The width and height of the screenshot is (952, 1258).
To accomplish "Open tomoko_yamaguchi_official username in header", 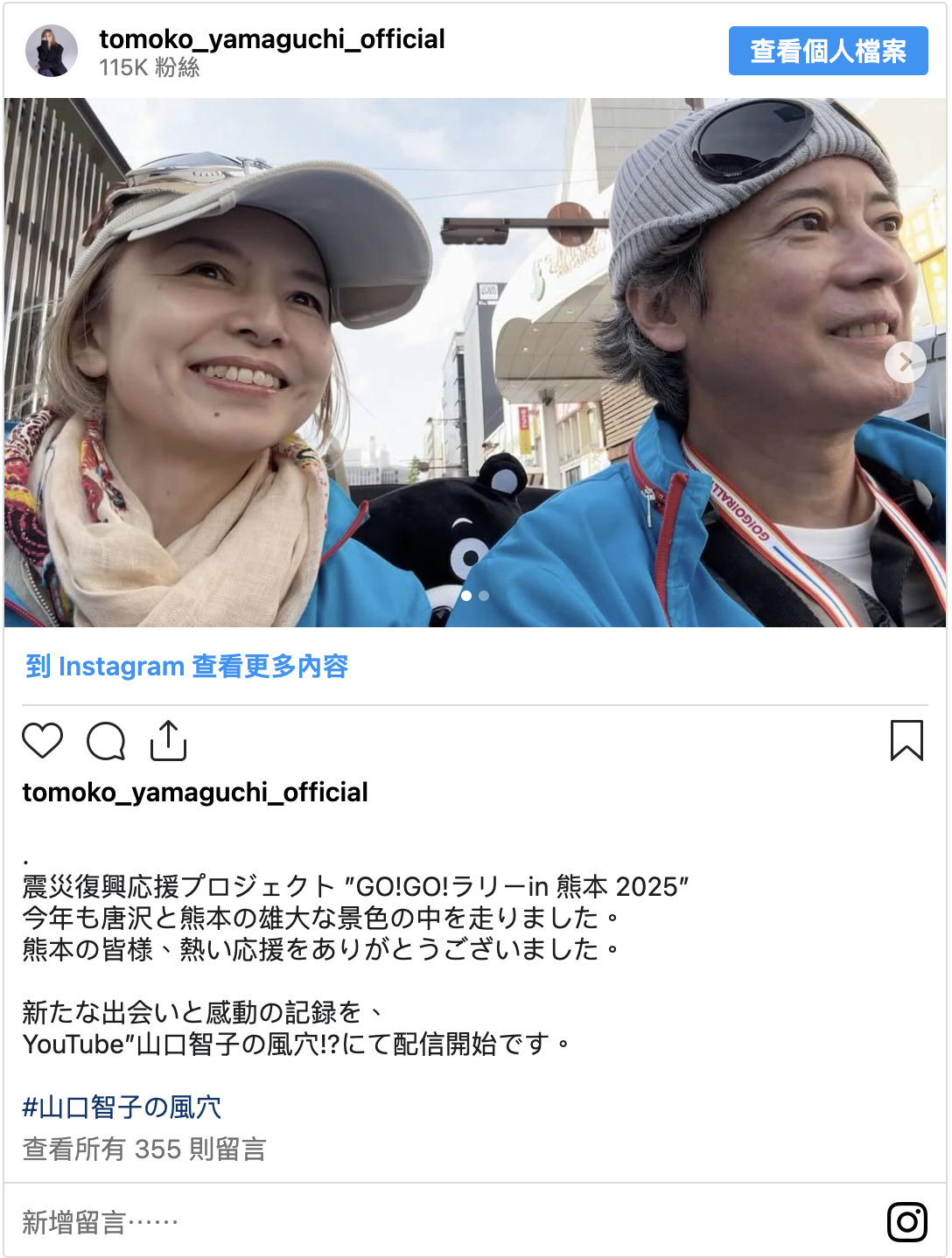I will coord(271,39).
